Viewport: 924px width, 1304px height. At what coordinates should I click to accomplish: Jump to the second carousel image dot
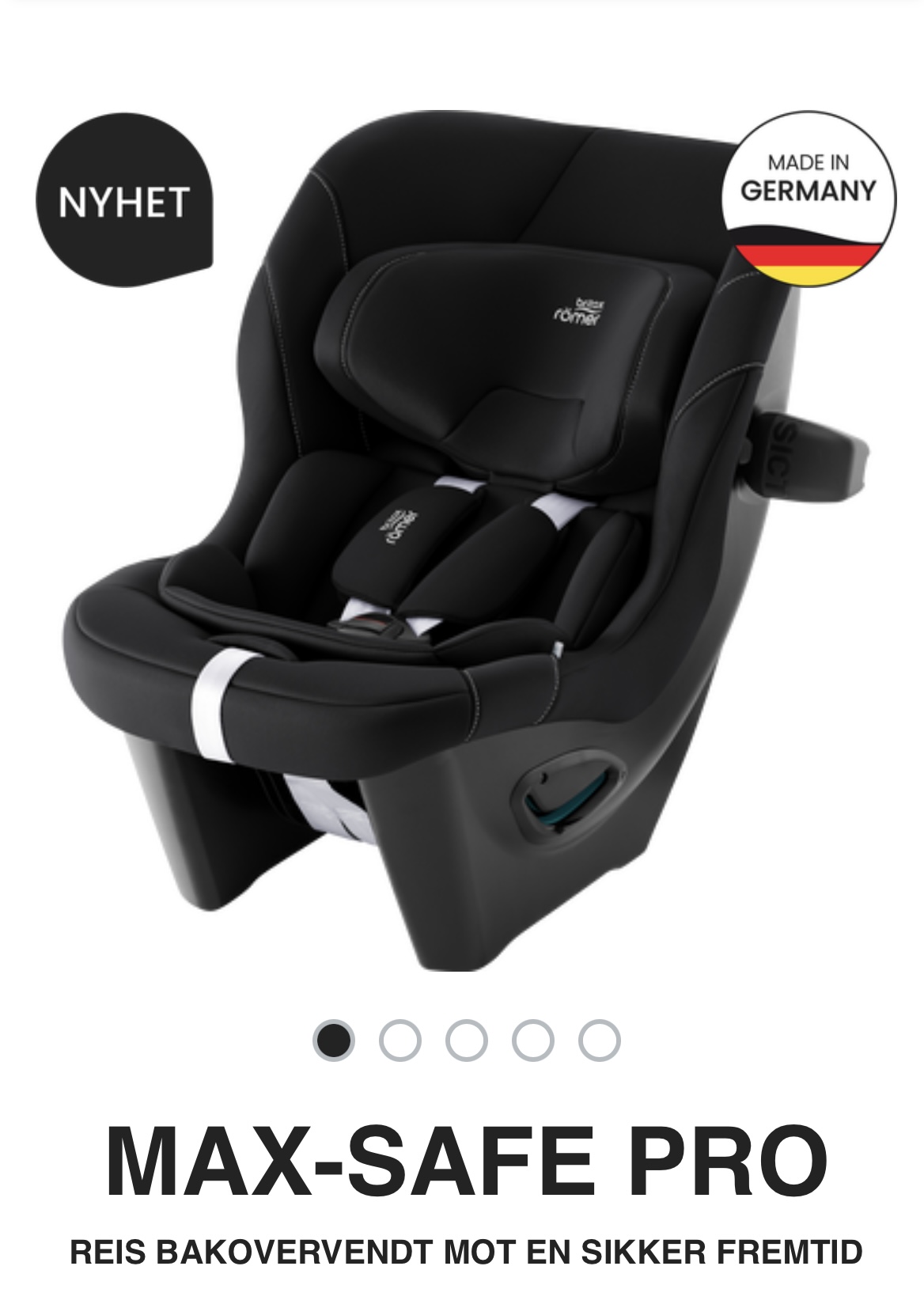tap(400, 1040)
